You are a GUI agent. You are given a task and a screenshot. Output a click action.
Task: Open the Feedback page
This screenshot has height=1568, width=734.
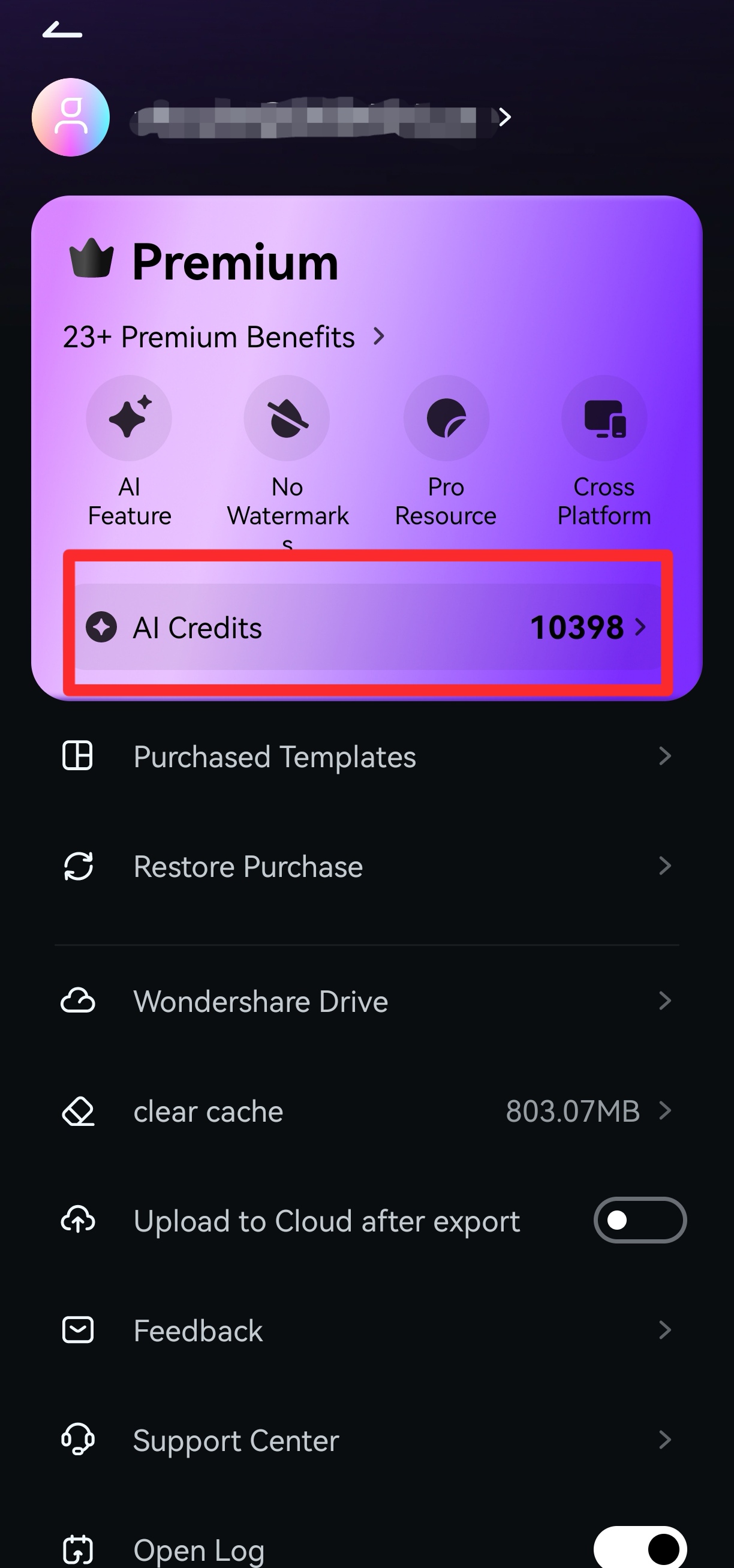367,1330
